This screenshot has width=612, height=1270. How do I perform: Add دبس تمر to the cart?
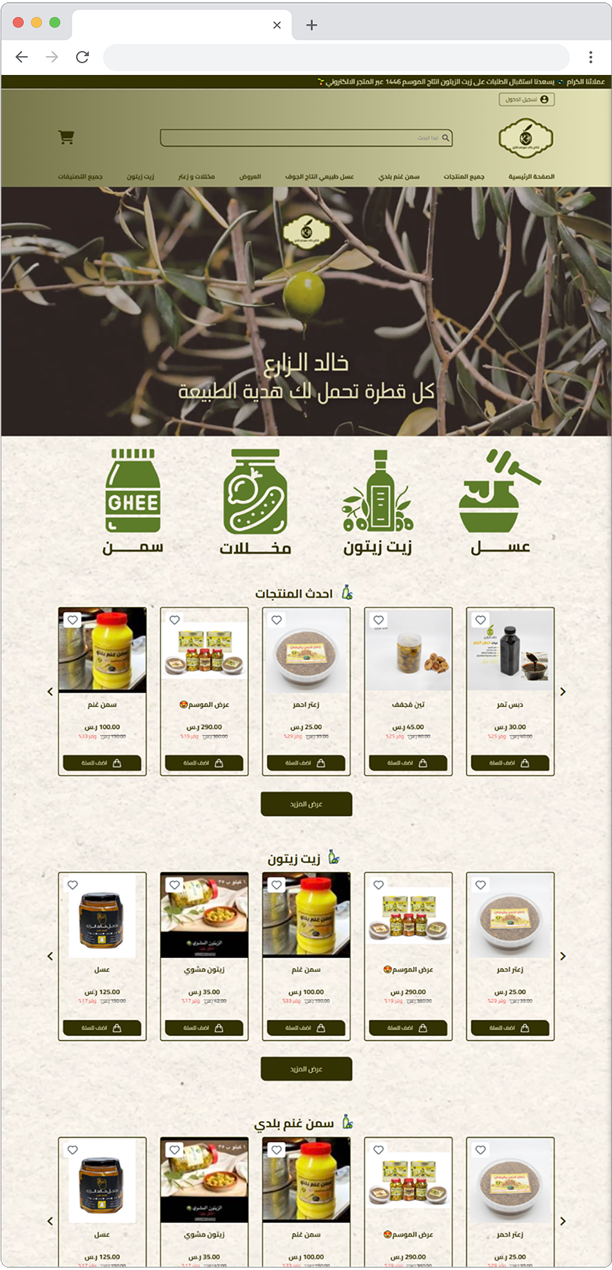point(509,762)
